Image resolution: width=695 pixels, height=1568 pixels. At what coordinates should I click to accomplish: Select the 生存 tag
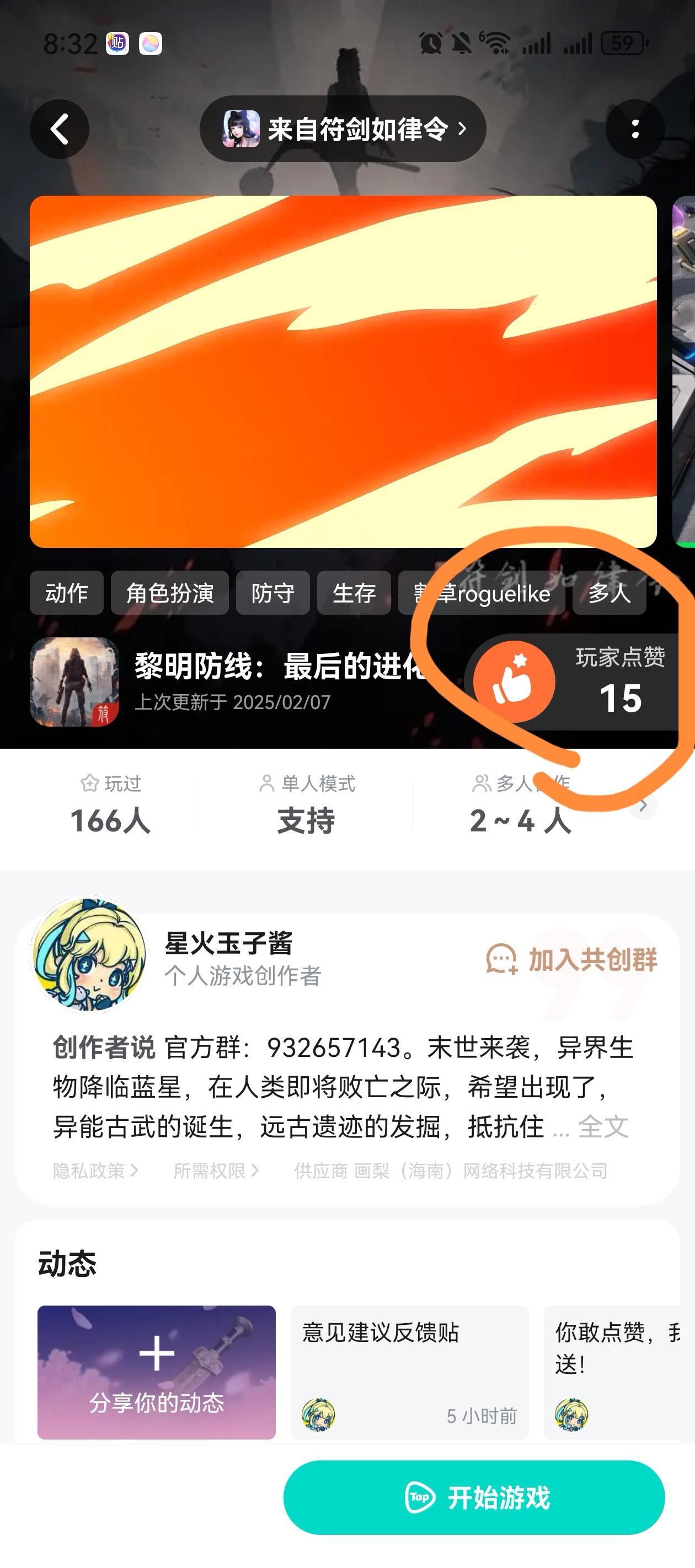(355, 593)
